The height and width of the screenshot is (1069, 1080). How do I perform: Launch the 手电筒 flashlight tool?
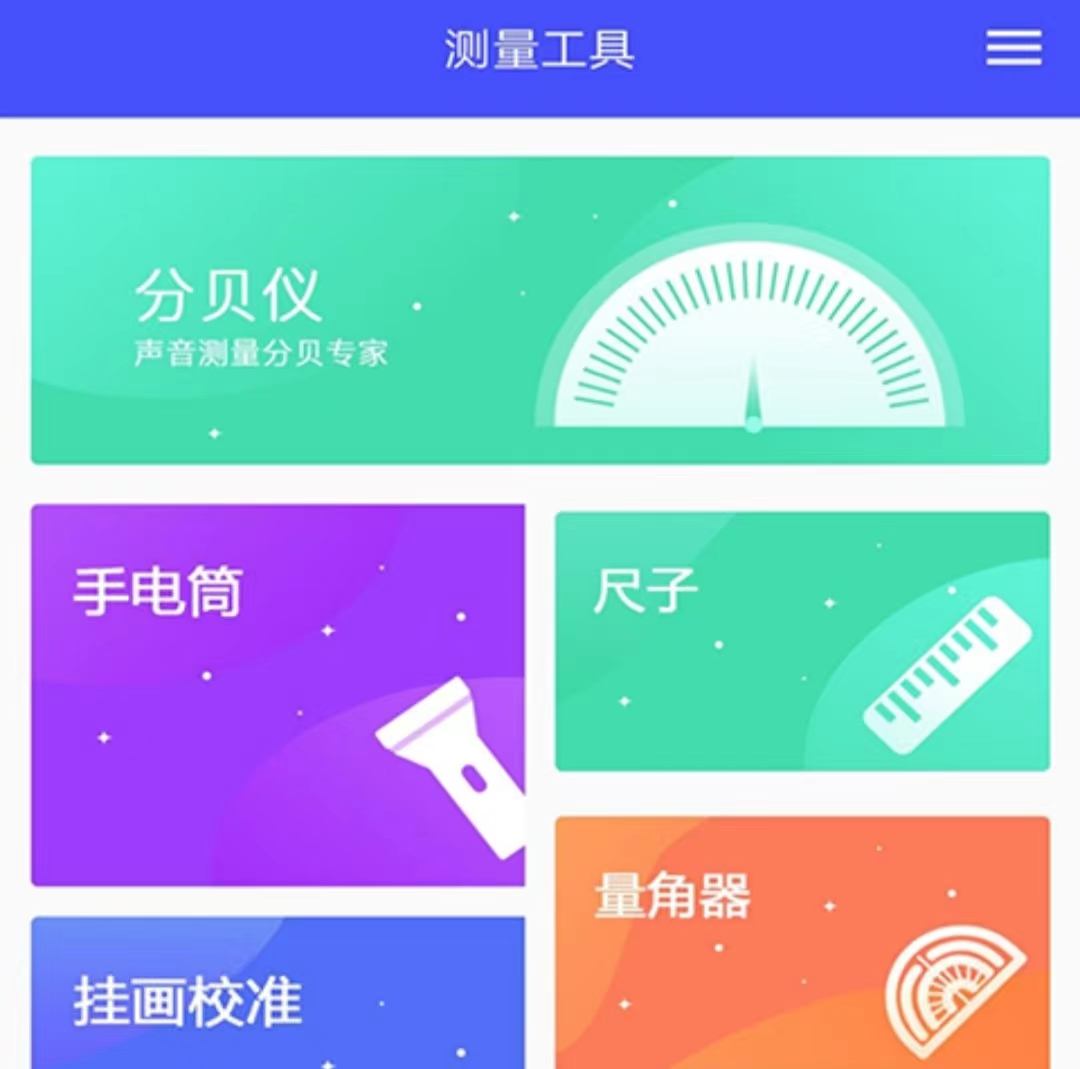(278, 695)
